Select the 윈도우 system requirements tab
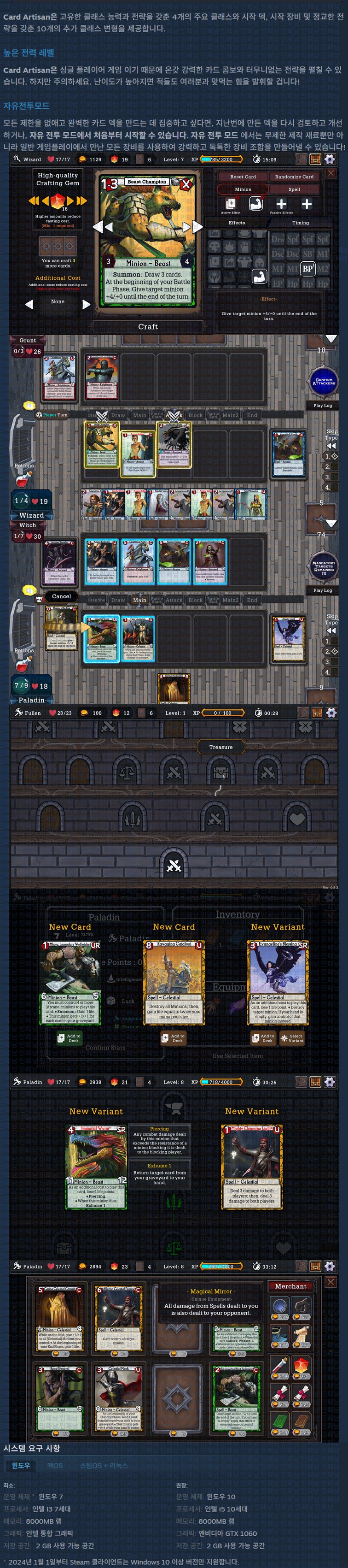This screenshot has width=348, height=1568. (21, 1466)
